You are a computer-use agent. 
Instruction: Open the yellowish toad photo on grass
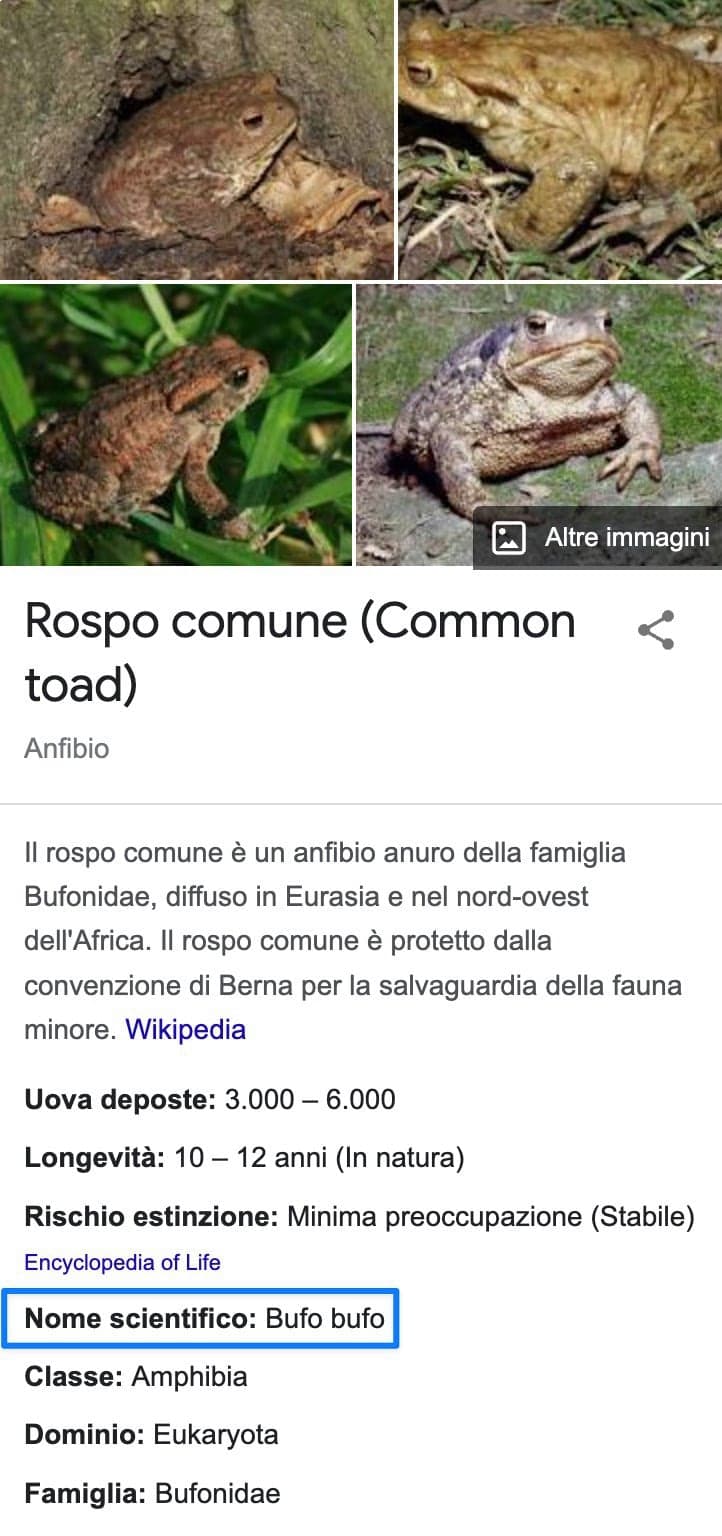(x=560, y=140)
